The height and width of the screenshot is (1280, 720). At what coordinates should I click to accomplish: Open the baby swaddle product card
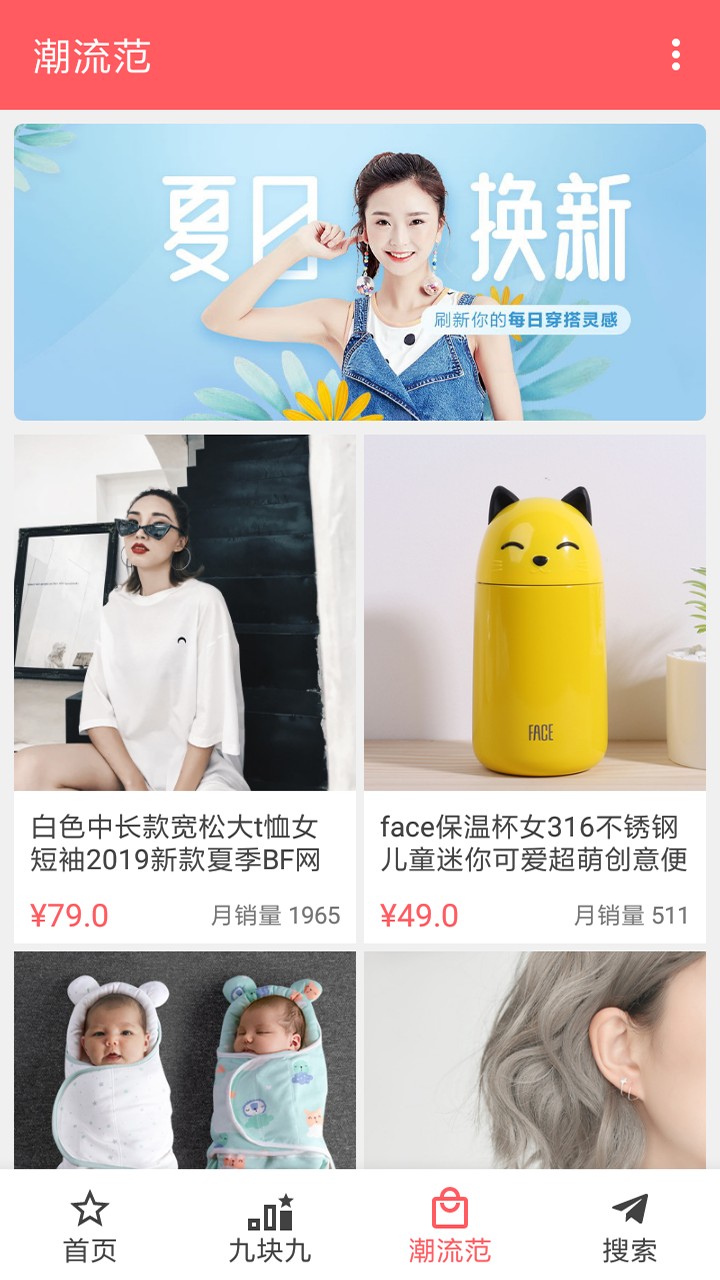pyautogui.click(x=185, y=1060)
